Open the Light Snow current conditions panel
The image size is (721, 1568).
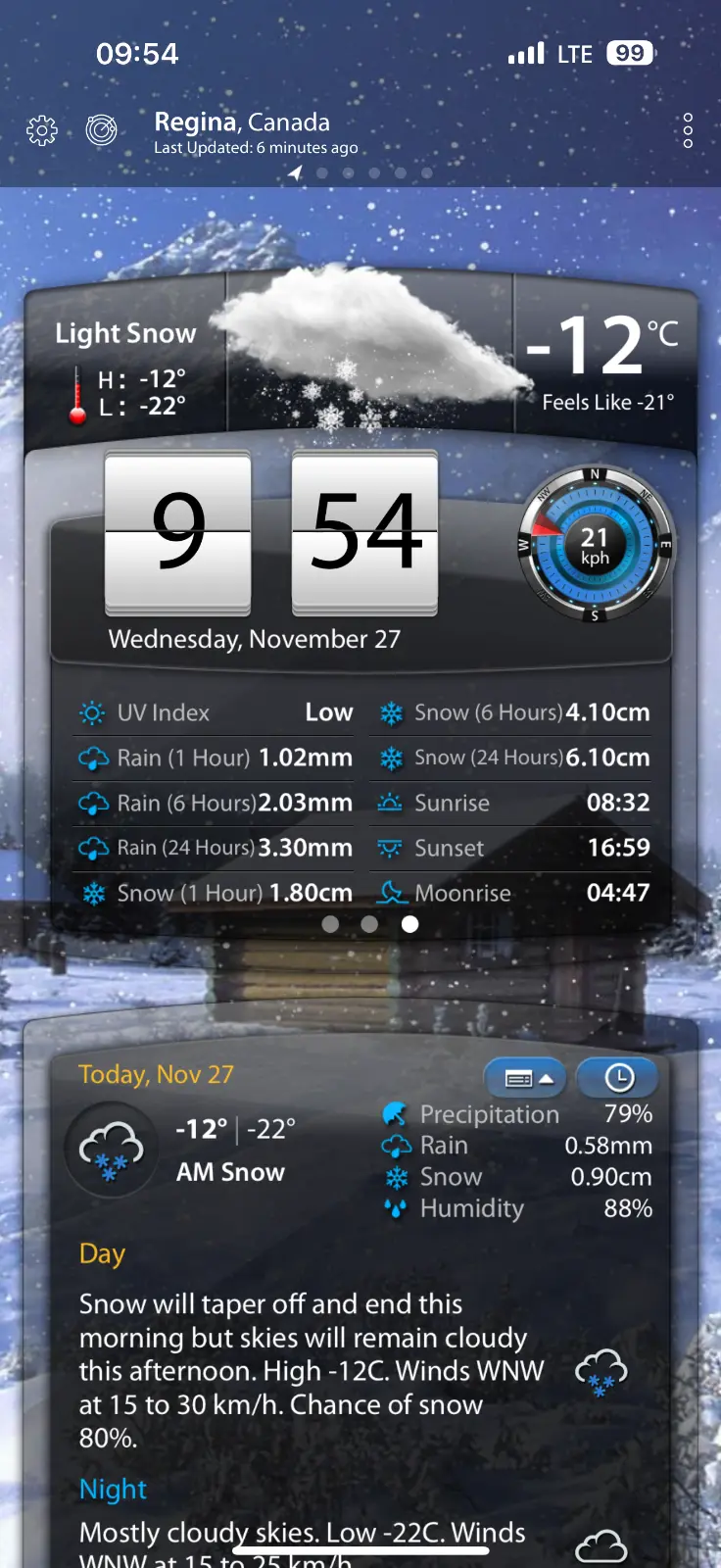click(x=125, y=367)
